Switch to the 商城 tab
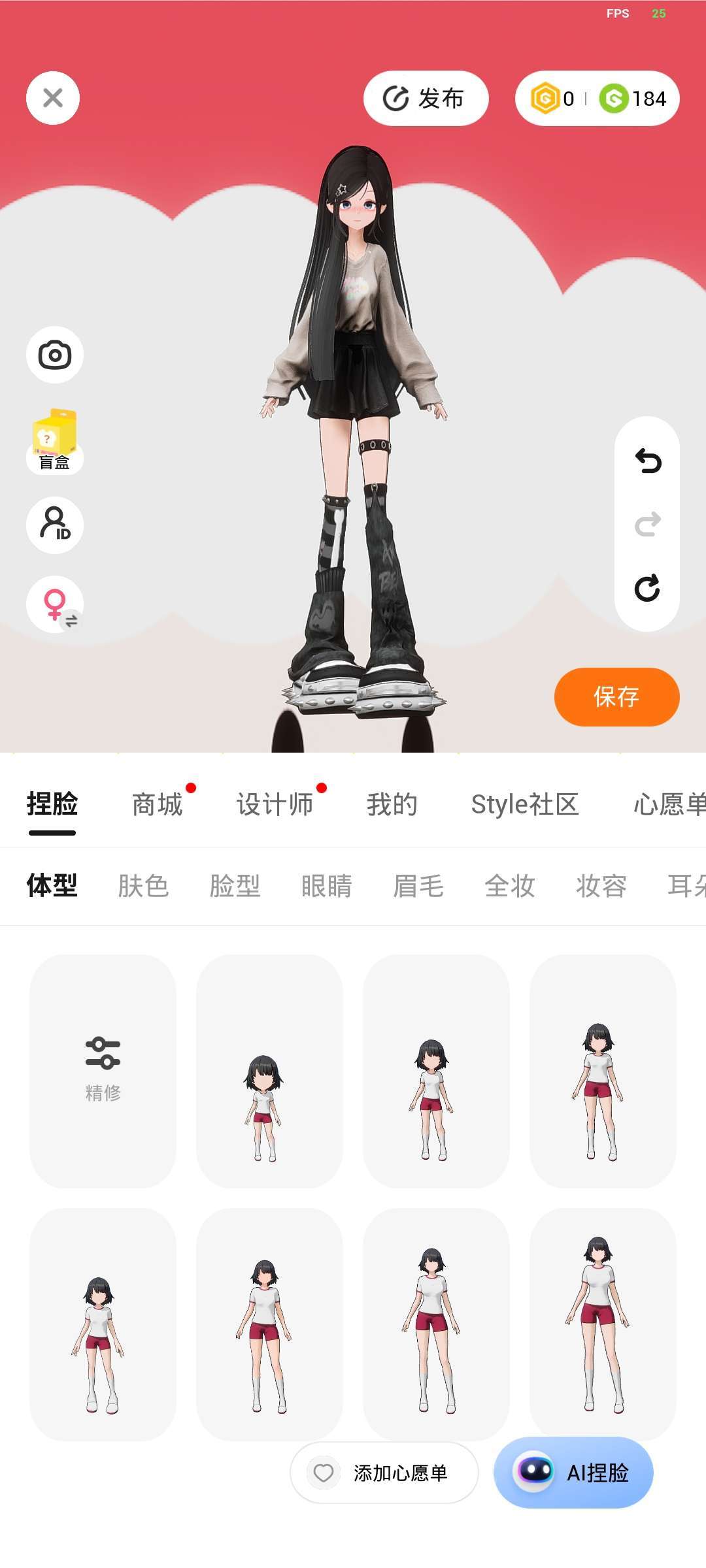Screen dimensions: 706x1568 158,804
